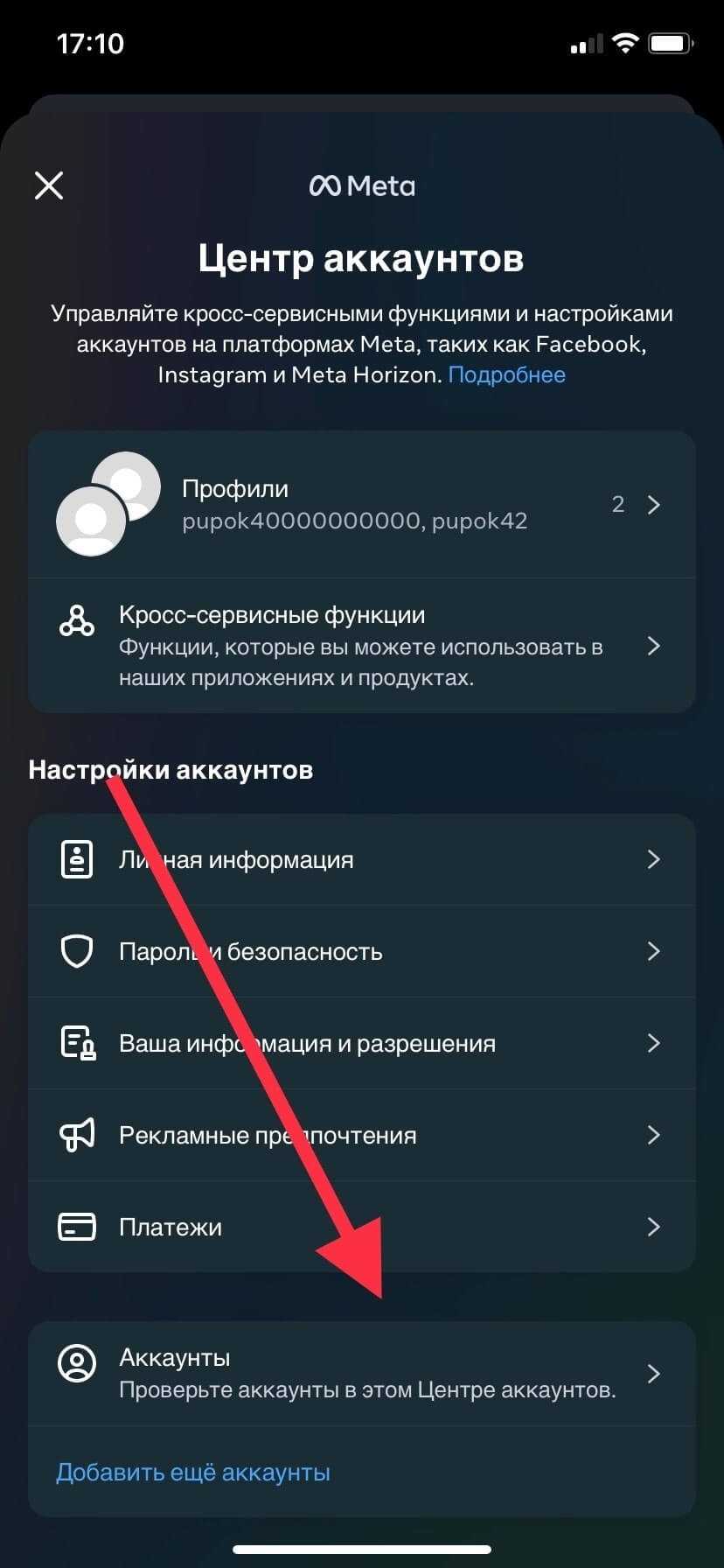Open the Платежи row
The width and height of the screenshot is (724, 1568).
pos(361,1227)
